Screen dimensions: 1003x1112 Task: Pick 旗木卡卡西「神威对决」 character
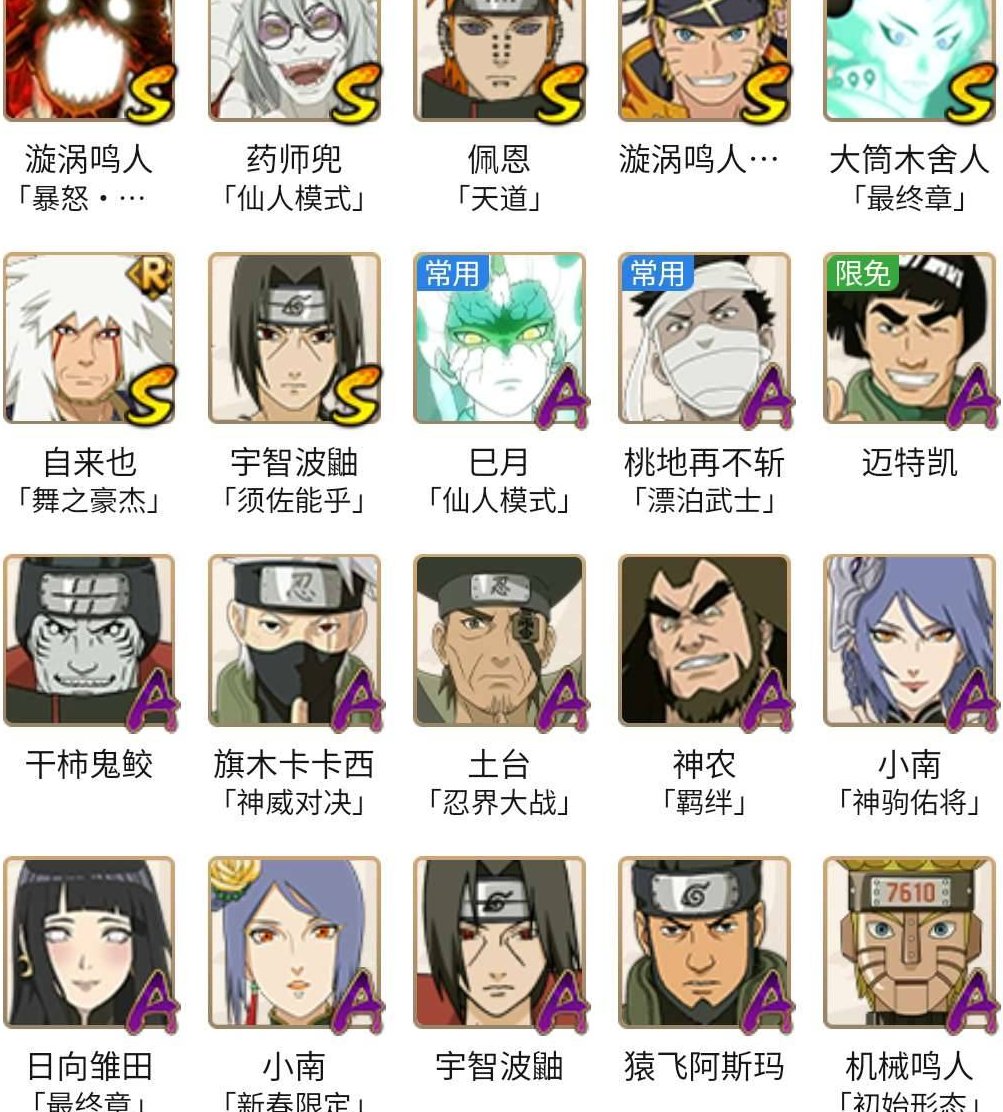pyautogui.click(x=294, y=641)
